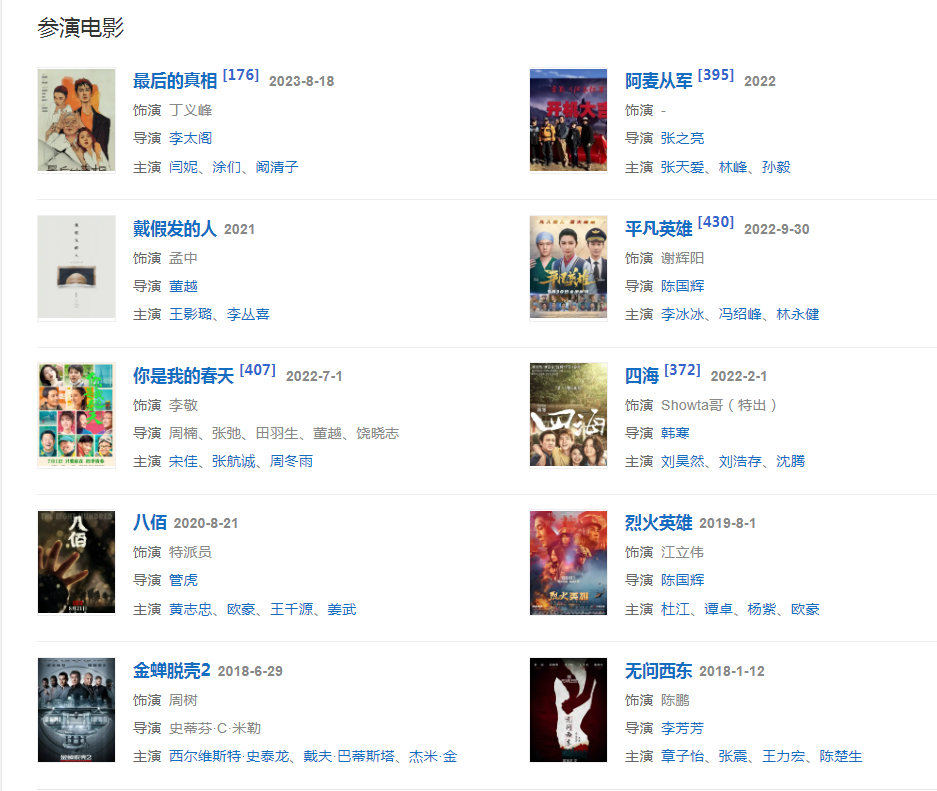Open the 金蝉脱壳2 movie title link

[172, 671]
